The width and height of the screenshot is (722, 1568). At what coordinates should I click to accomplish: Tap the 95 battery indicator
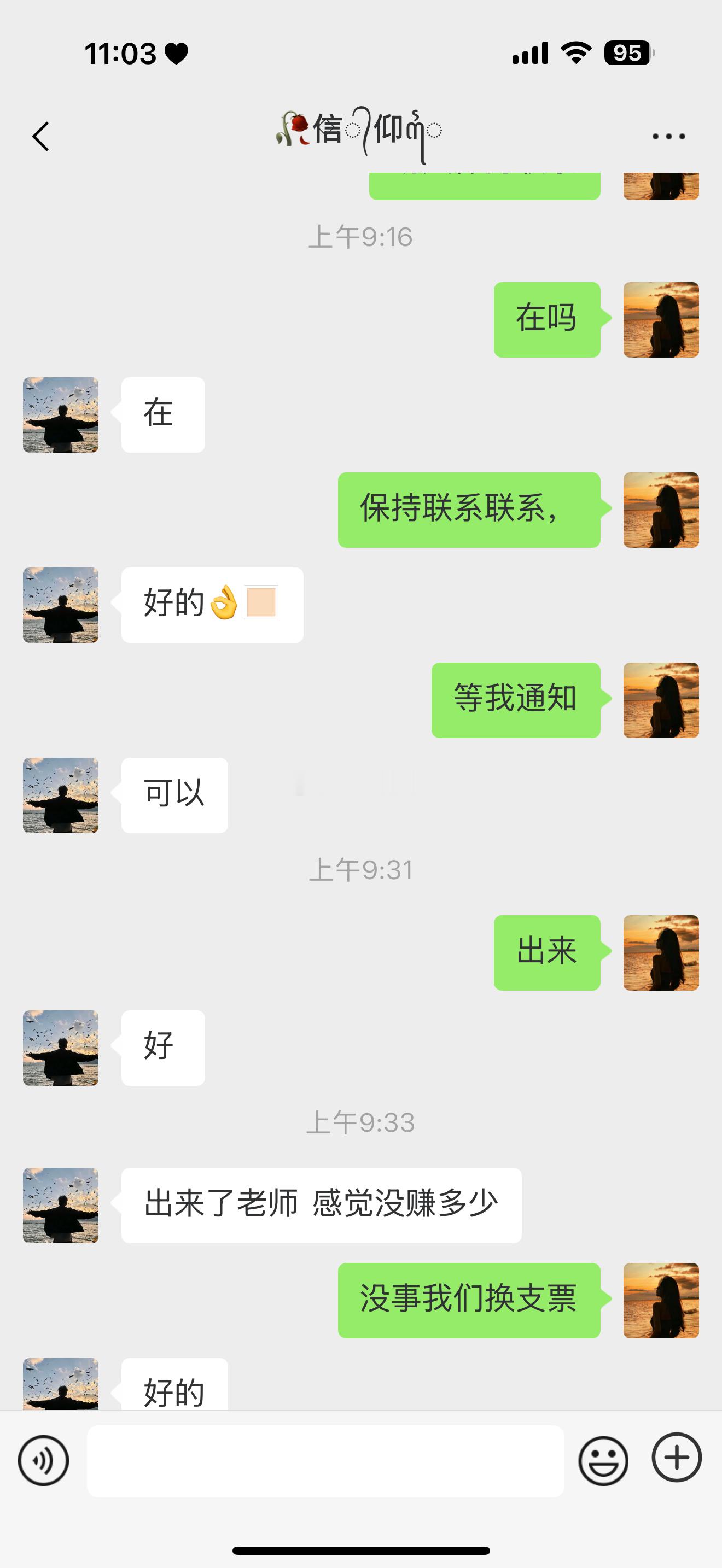[x=627, y=54]
